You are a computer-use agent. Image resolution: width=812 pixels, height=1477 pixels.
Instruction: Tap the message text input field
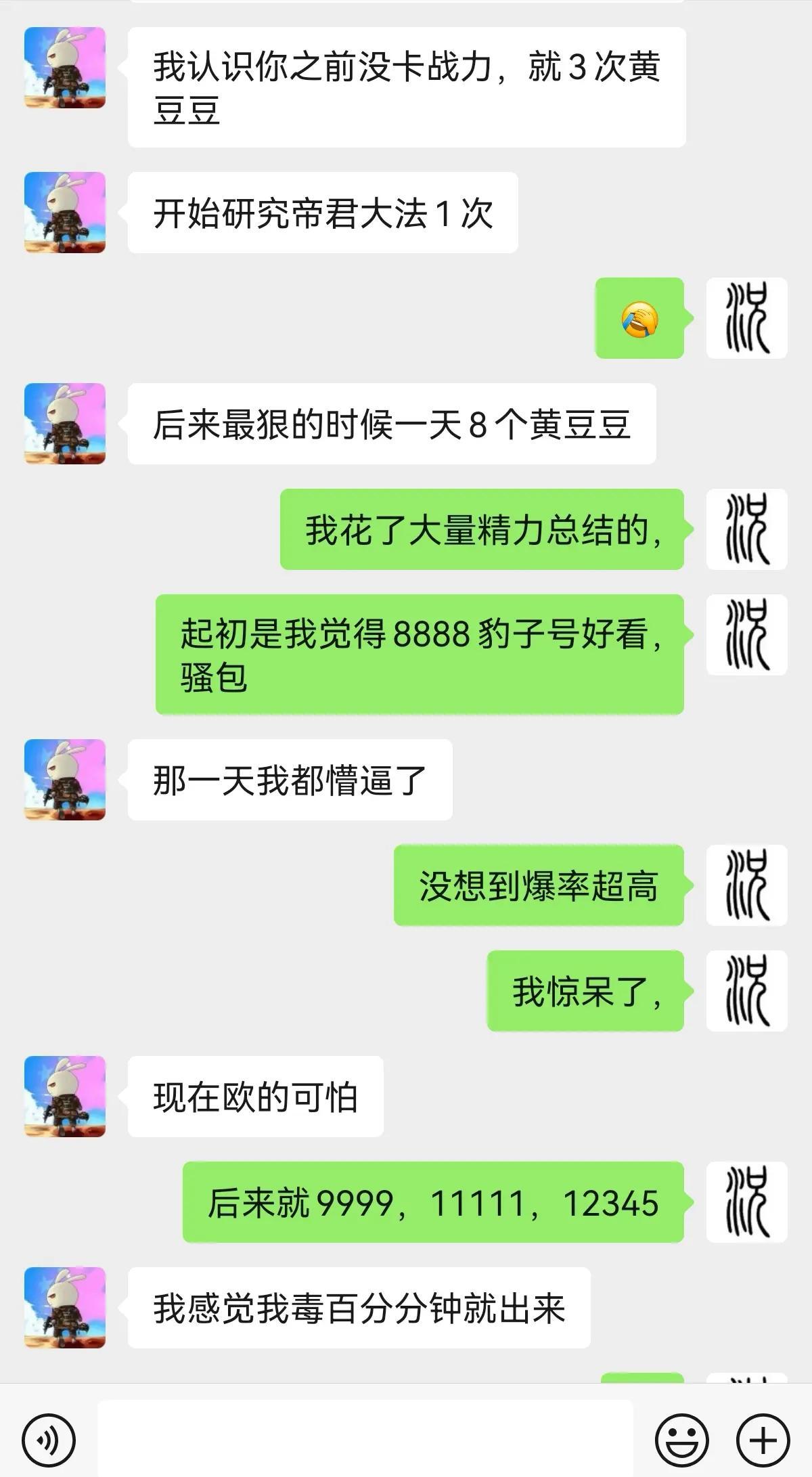click(x=365, y=1438)
